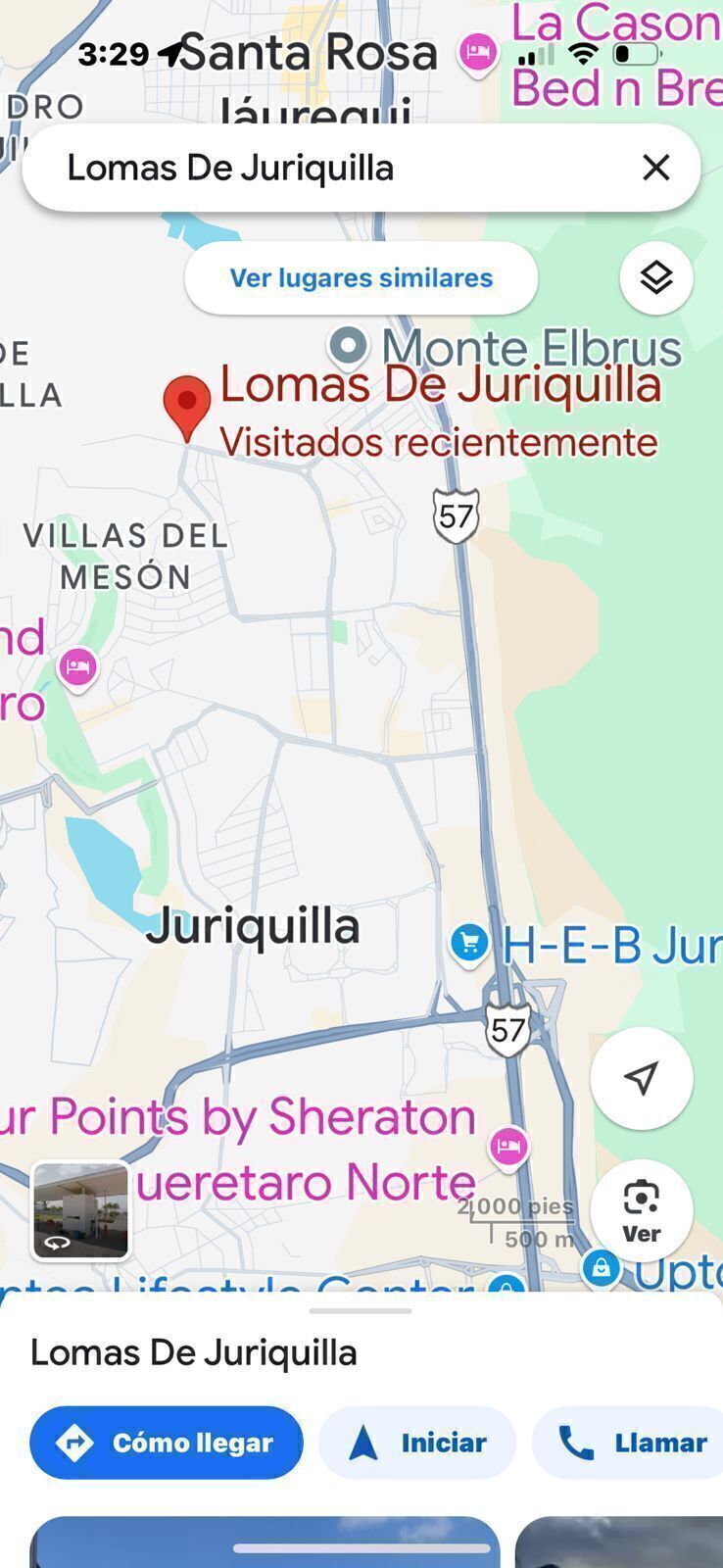Clear the Lomas De Juriquilla search
Viewport: 723px width, 1568px height.
click(655, 168)
